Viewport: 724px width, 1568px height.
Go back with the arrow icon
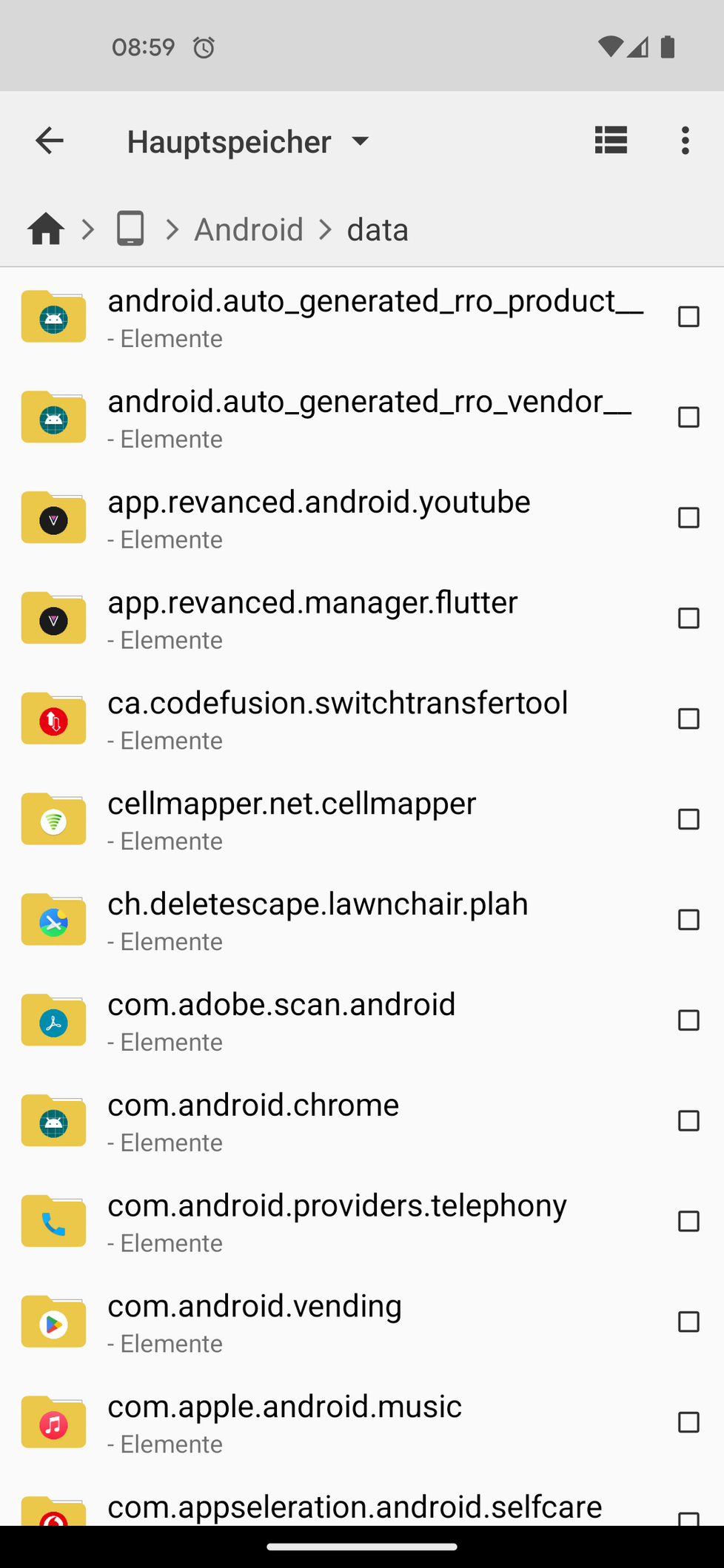coord(50,141)
